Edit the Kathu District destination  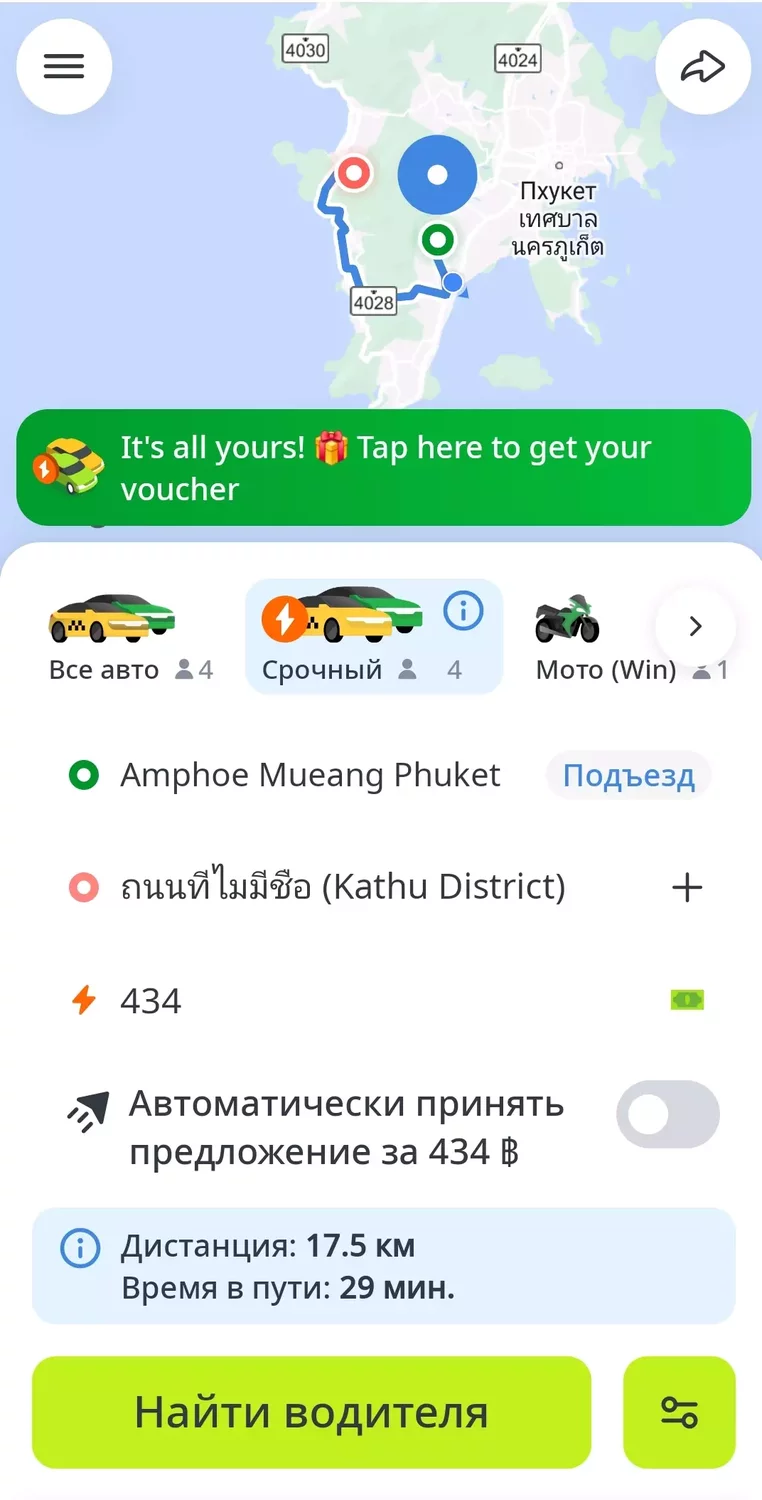342,887
